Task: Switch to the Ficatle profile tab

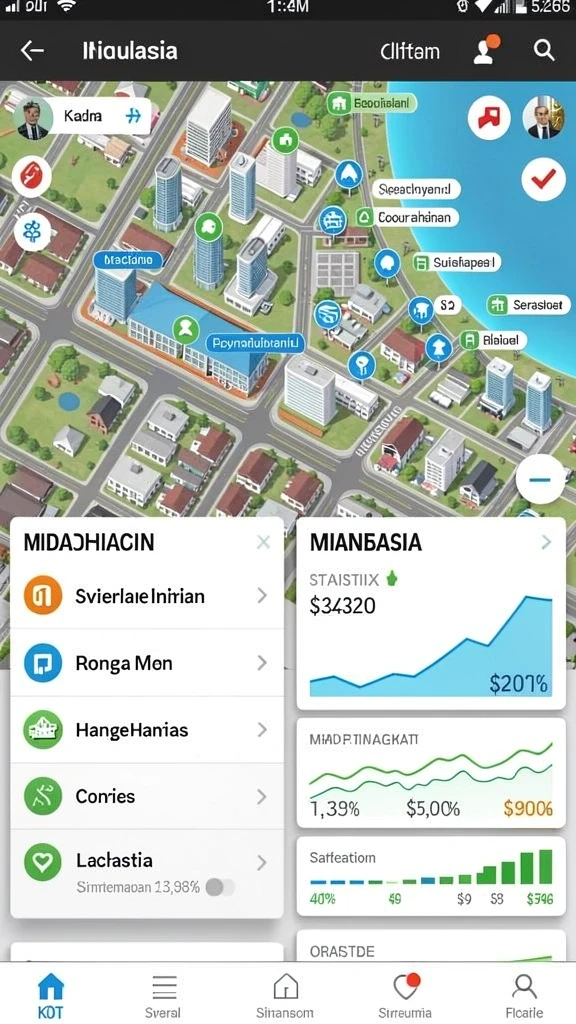Action: (x=524, y=994)
